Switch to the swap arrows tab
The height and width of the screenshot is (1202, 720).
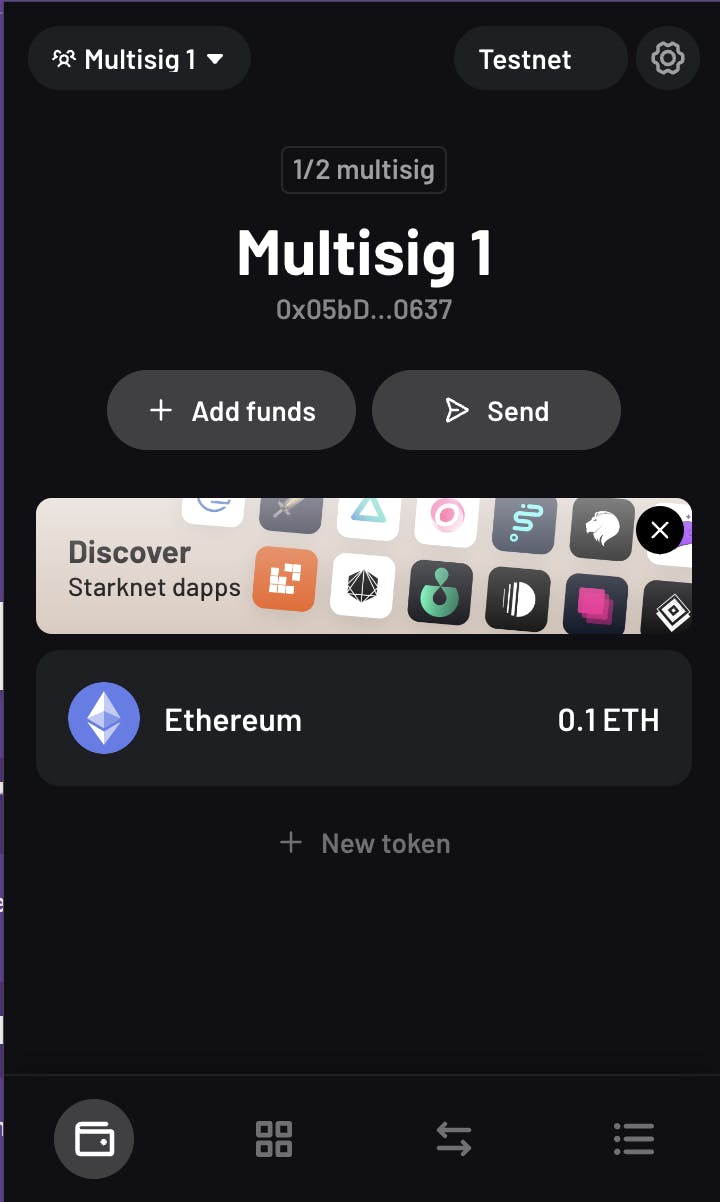pos(453,1138)
